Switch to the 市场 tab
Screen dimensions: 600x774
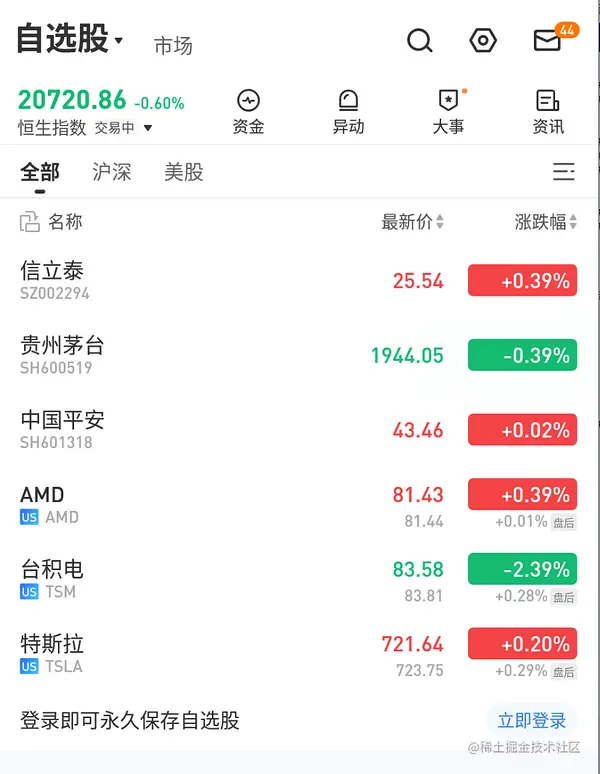pyautogui.click(x=173, y=46)
